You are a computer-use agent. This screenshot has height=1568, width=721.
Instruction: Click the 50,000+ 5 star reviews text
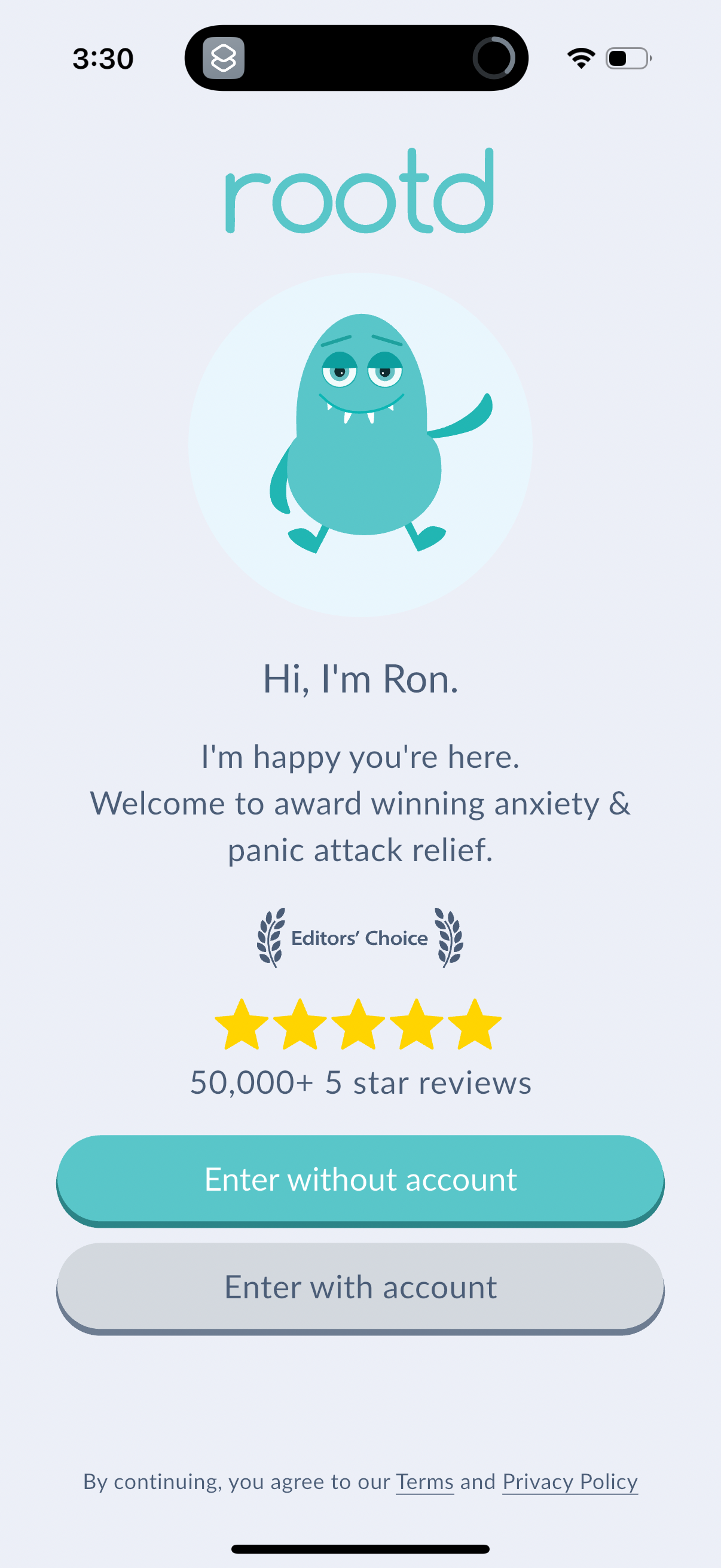click(360, 1082)
